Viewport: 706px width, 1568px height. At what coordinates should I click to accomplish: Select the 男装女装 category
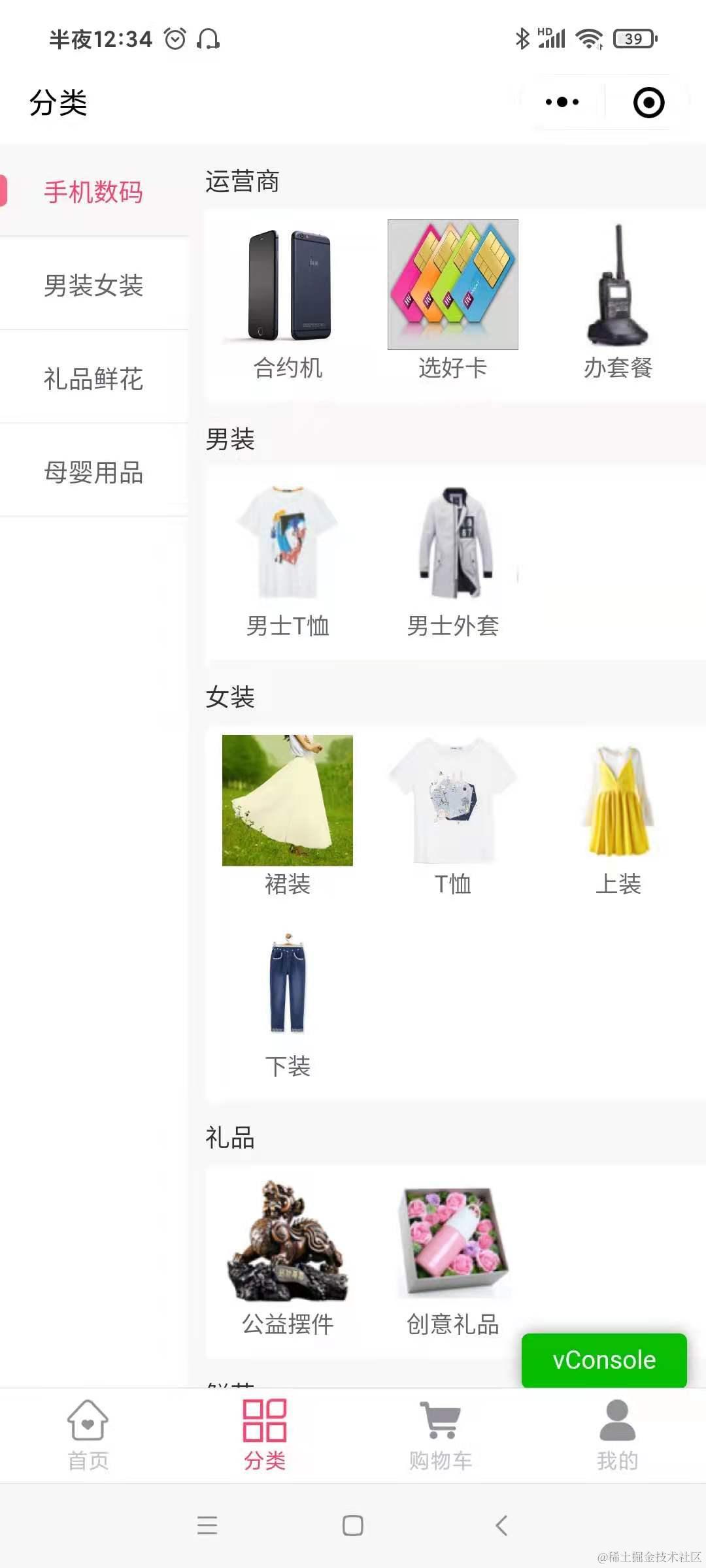(x=93, y=286)
